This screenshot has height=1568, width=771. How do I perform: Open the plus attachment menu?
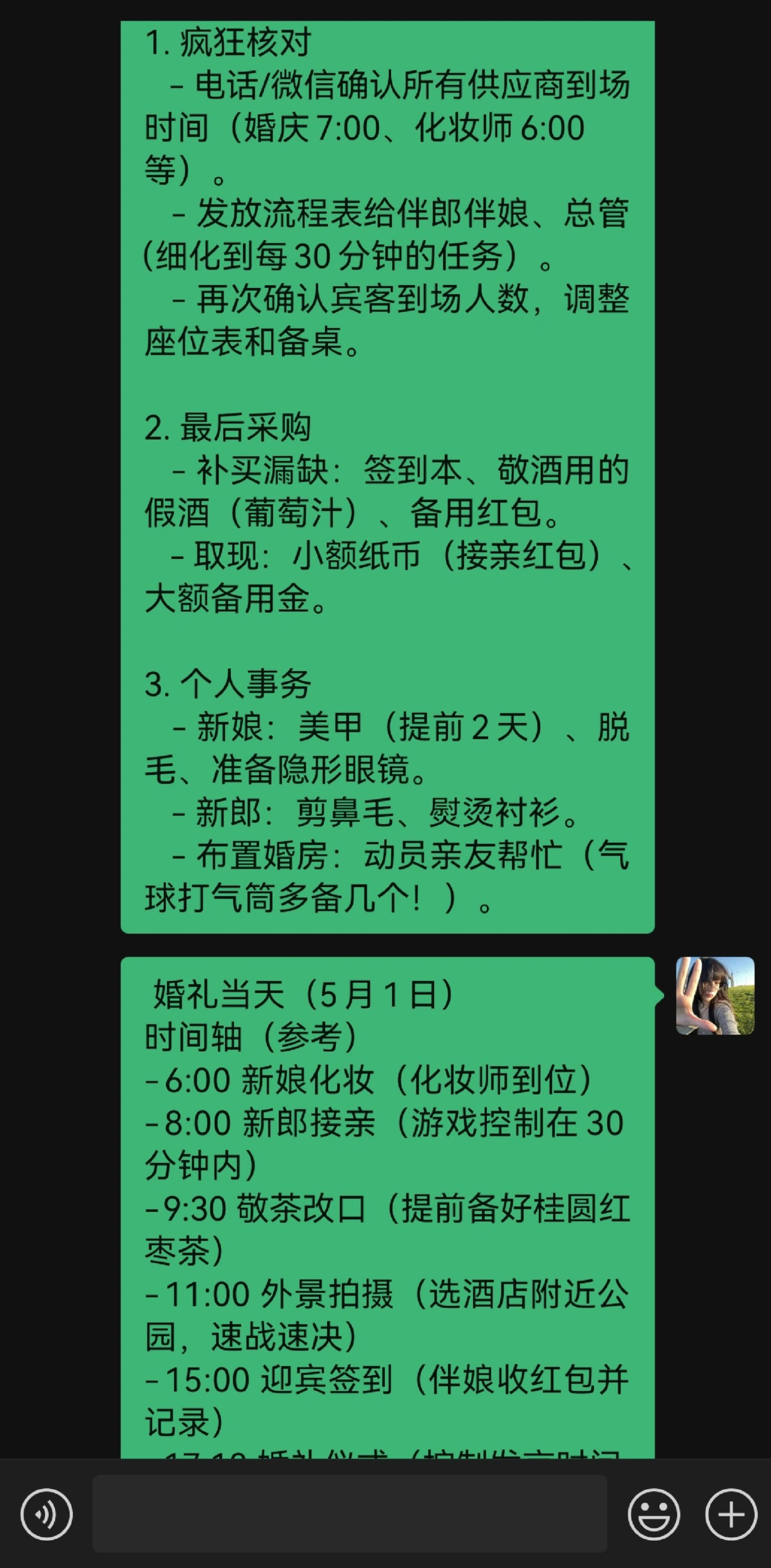click(731, 1514)
